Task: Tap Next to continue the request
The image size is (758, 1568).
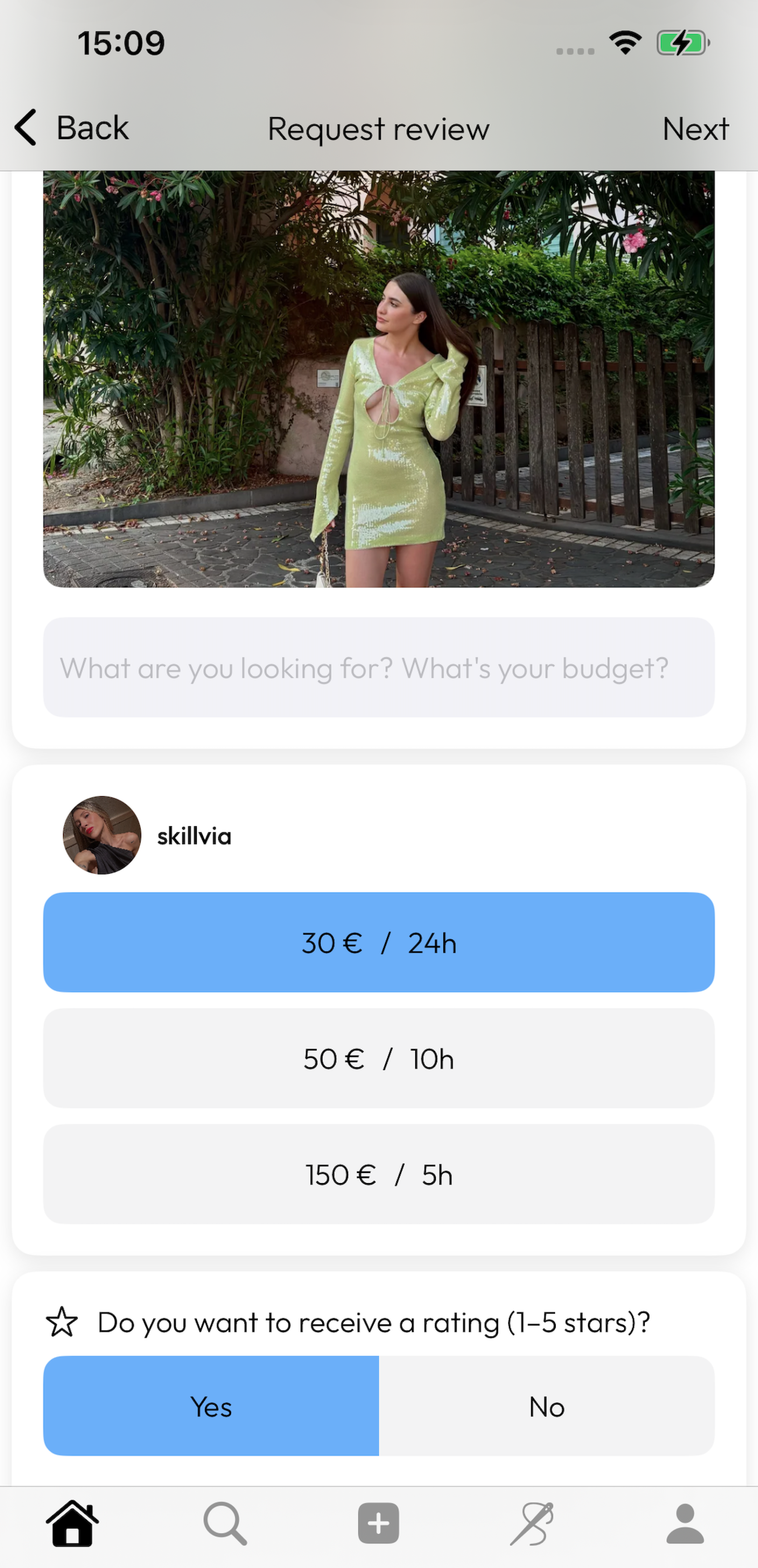Action: (x=695, y=129)
